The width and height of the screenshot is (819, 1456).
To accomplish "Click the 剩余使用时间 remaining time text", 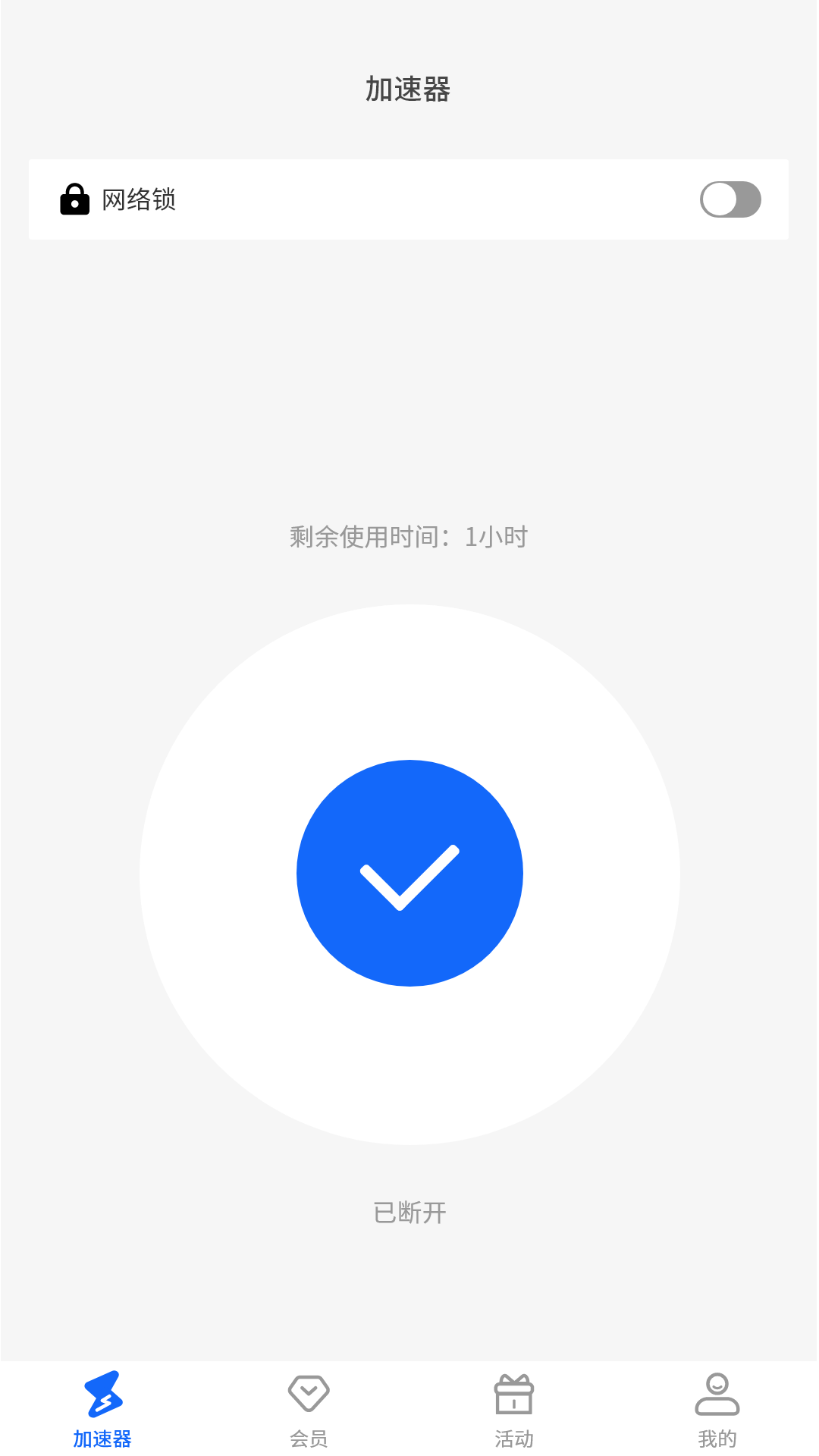I will [409, 535].
